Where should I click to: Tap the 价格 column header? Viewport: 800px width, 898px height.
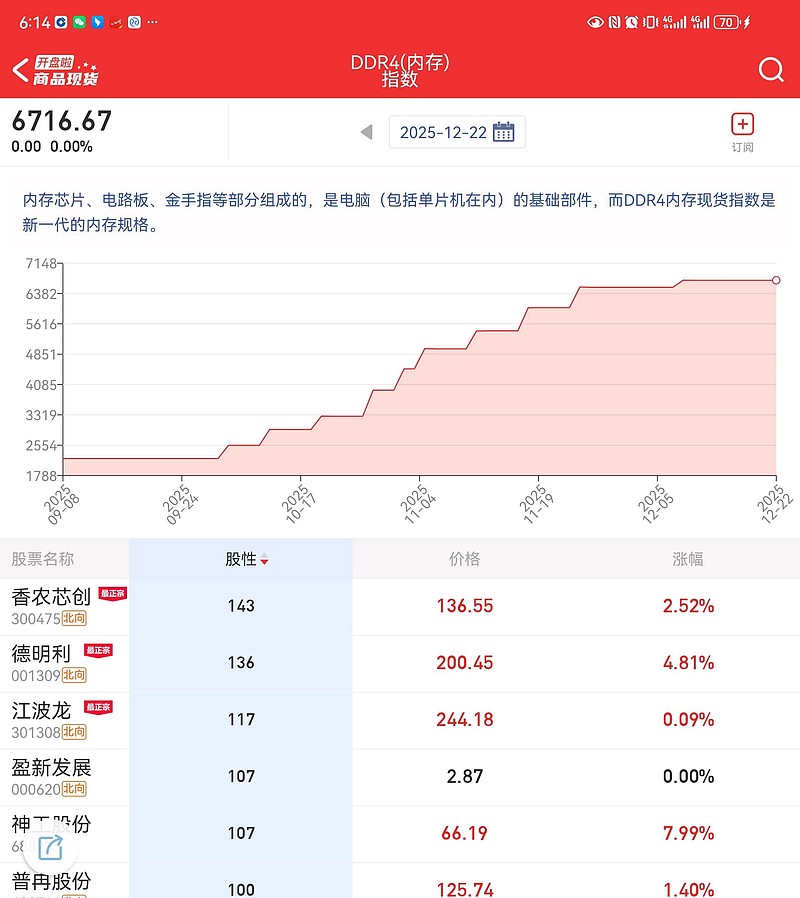tap(464, 559)
